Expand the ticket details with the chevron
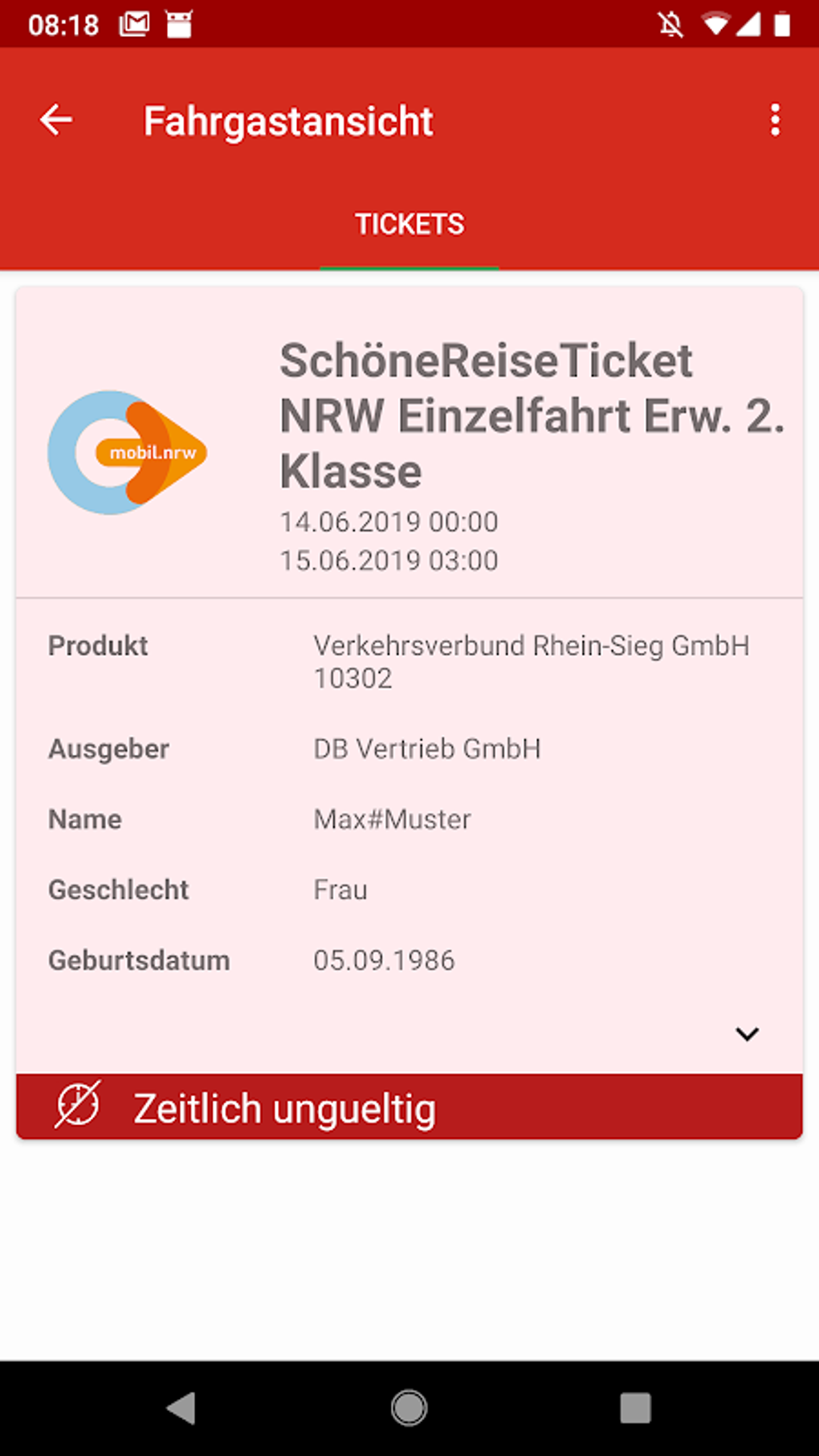The height and width of the screenshot is (1456, 819). tap(745, 1034)
